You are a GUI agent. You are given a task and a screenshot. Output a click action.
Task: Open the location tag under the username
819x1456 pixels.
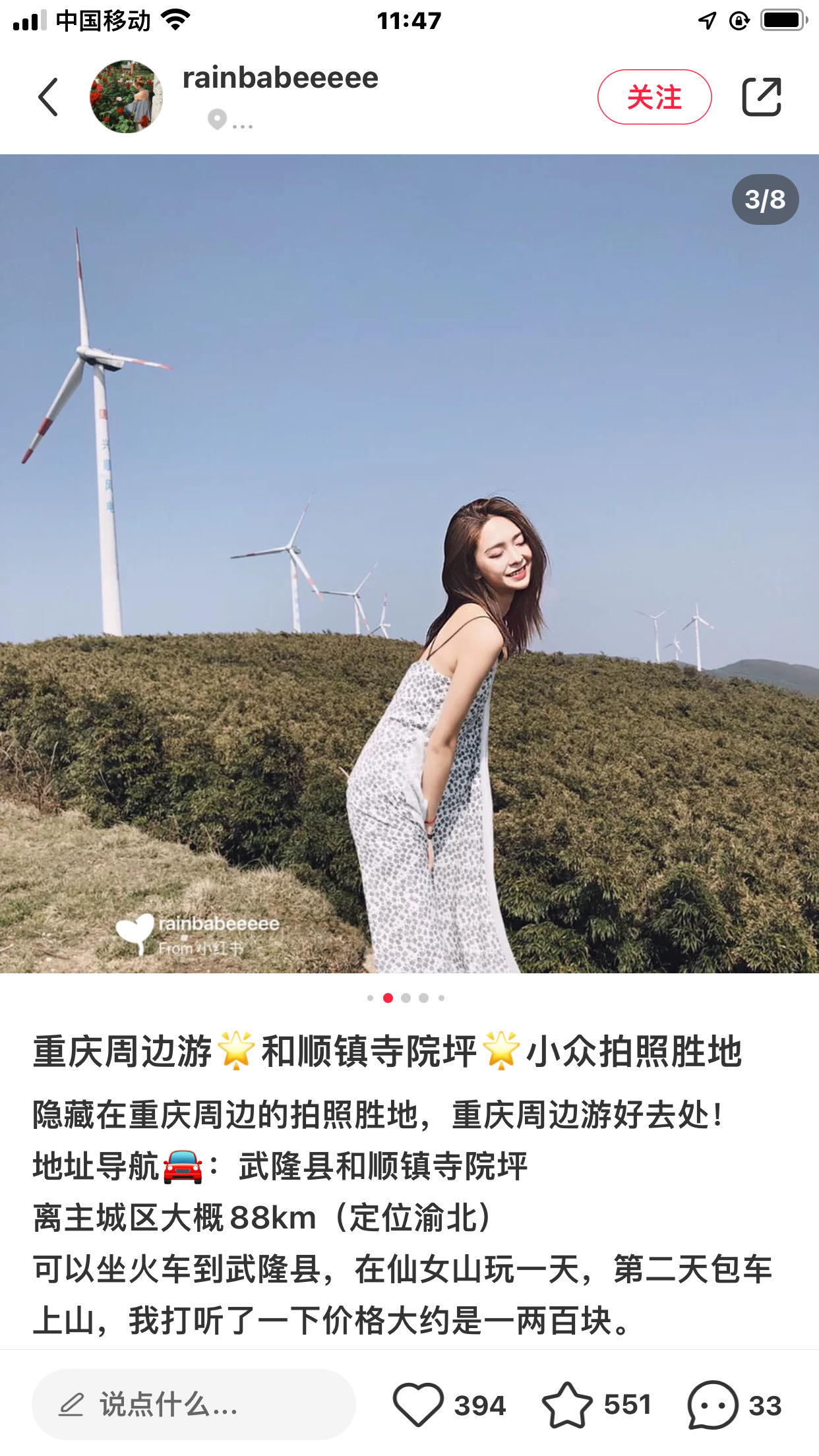tap(229, 121)
